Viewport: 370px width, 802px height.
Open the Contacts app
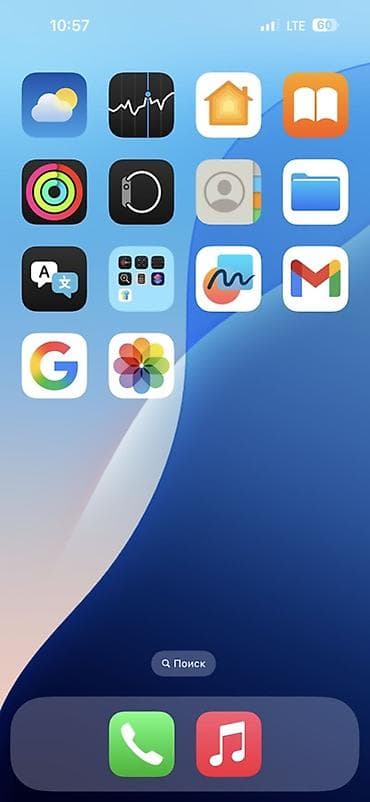[228, 192]
